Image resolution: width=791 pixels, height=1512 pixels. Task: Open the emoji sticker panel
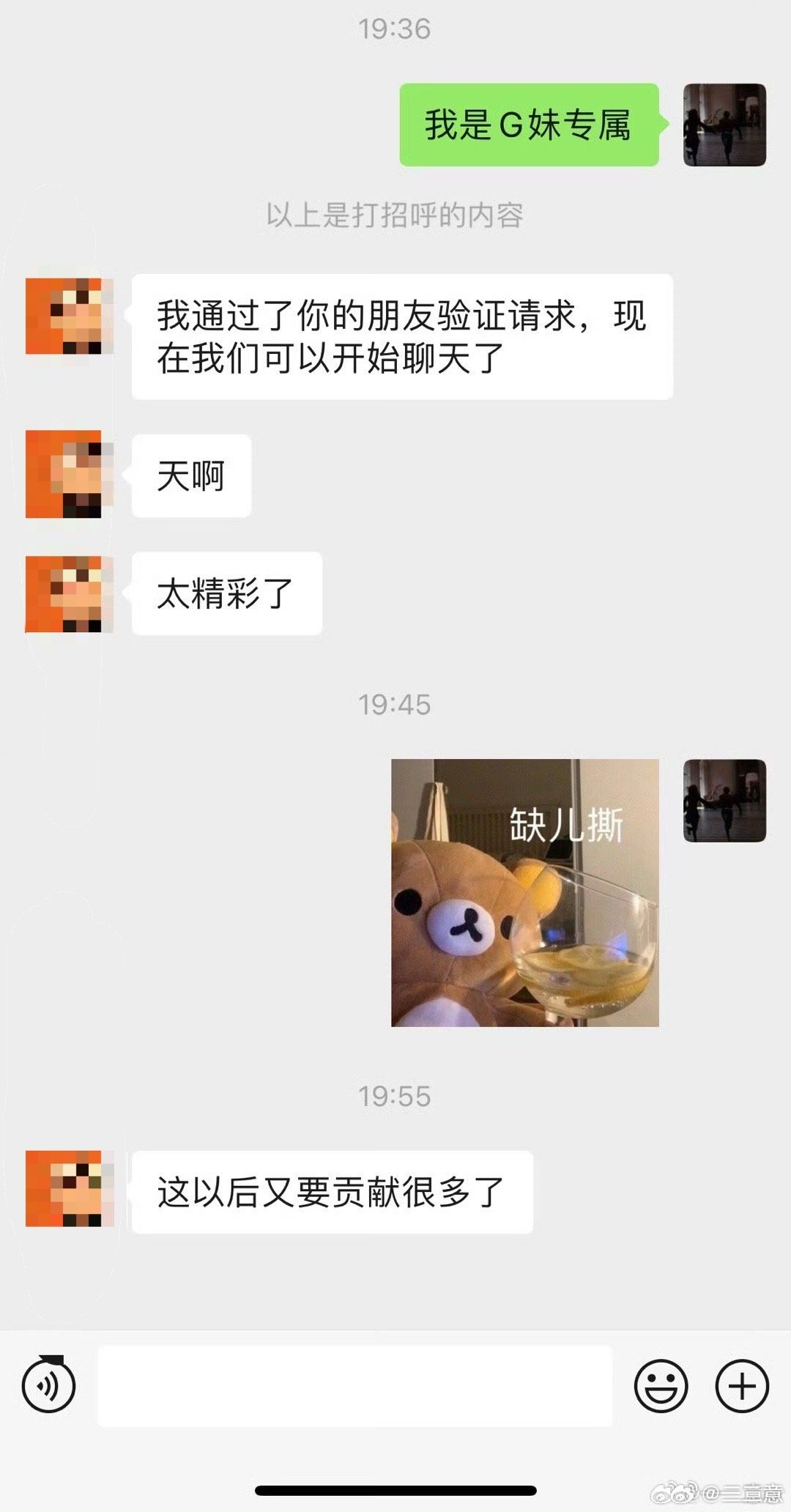coord(660,1386)
